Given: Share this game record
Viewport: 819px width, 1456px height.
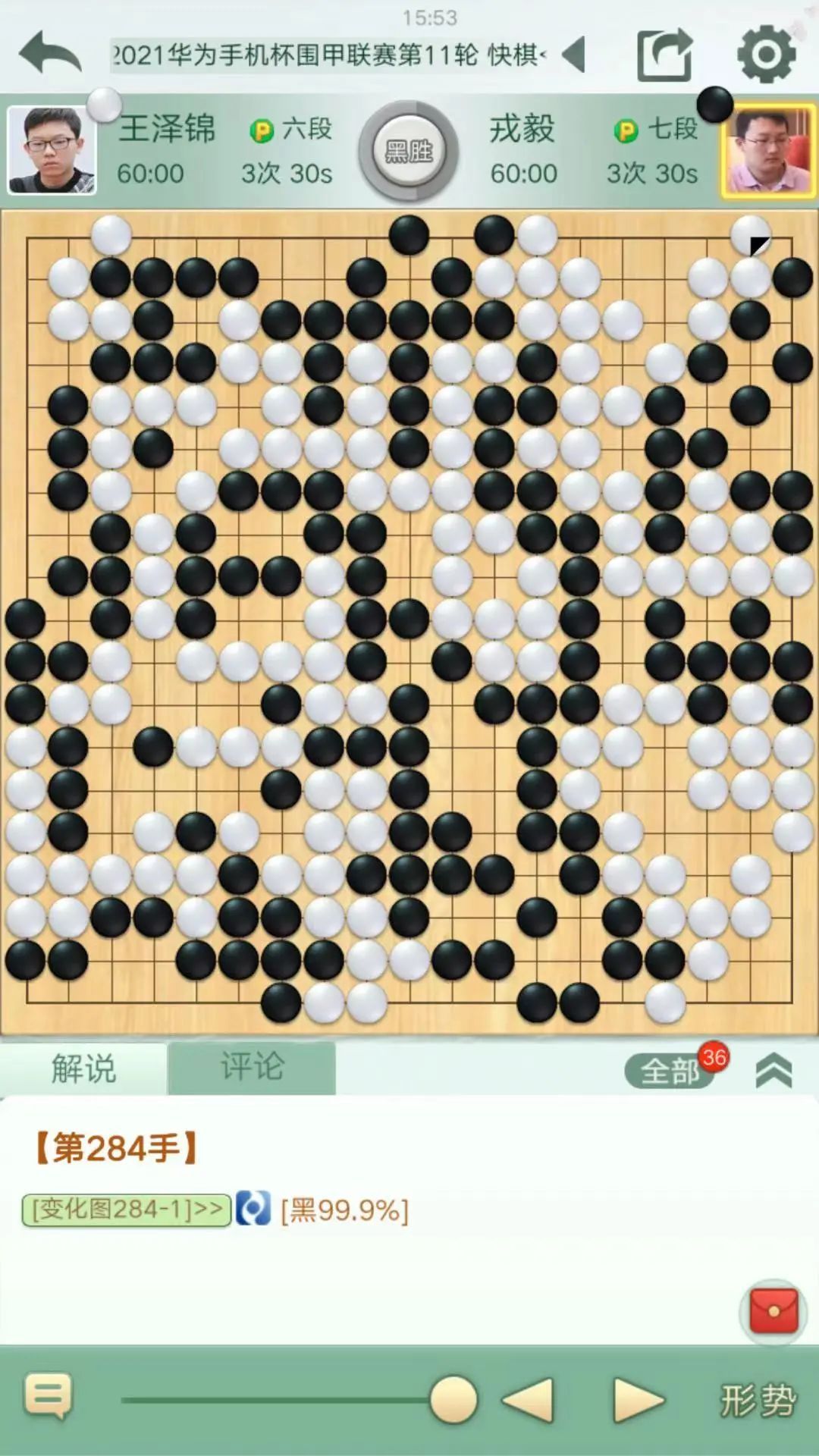Looking at the screenshot, I should tap(665, 55).
